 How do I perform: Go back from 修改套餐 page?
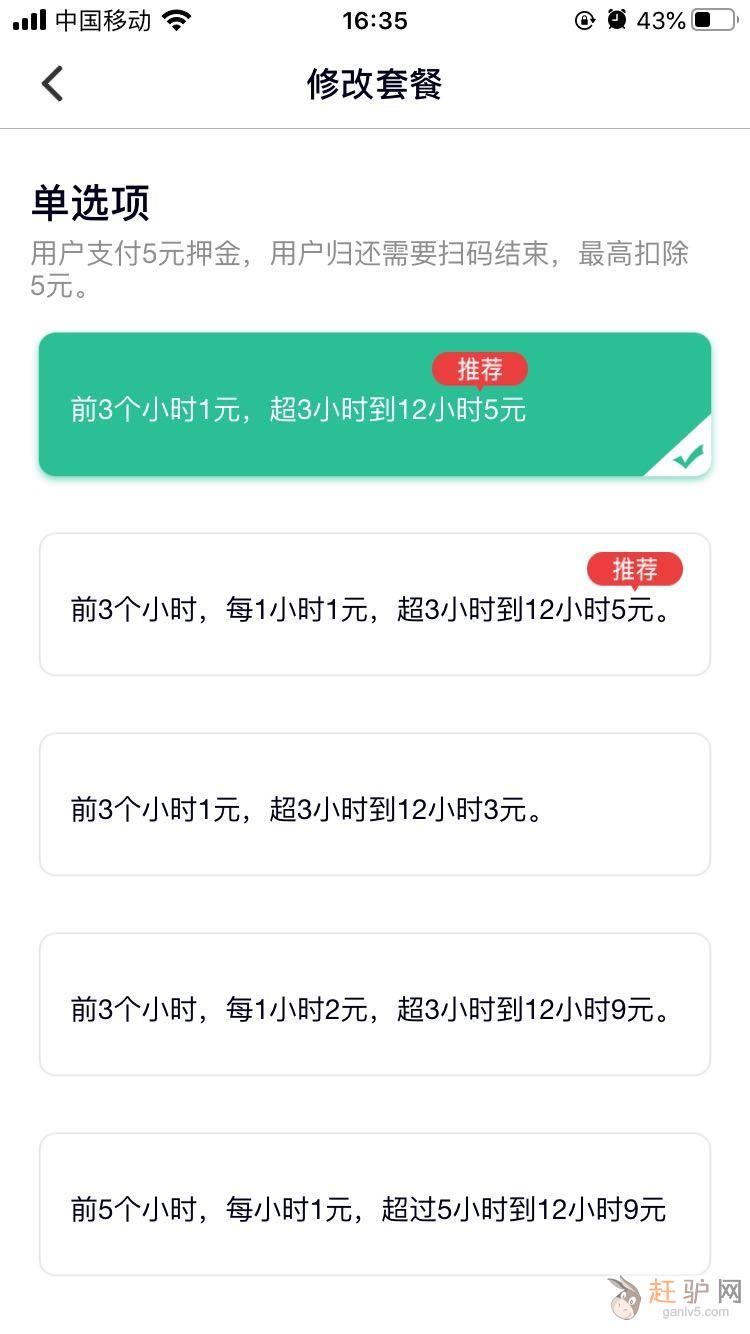click(x=52, y=84)
